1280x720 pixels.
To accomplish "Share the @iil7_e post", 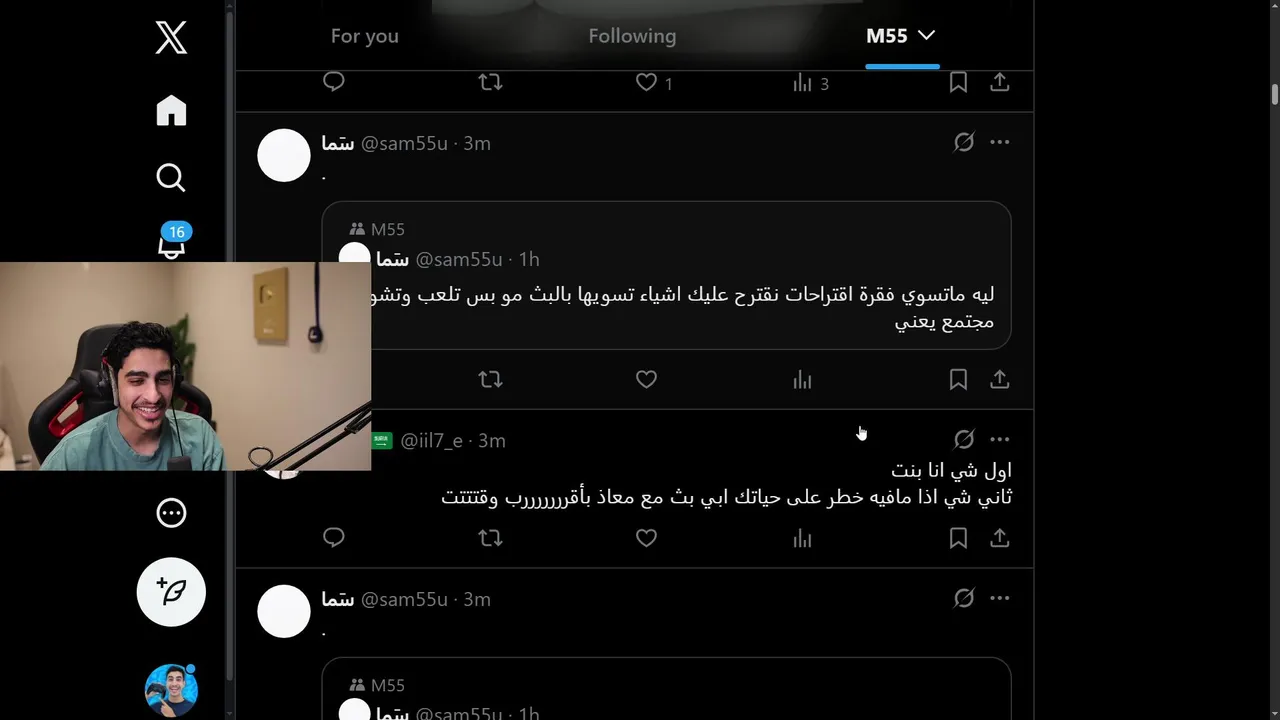I will (x=999, y=538).
